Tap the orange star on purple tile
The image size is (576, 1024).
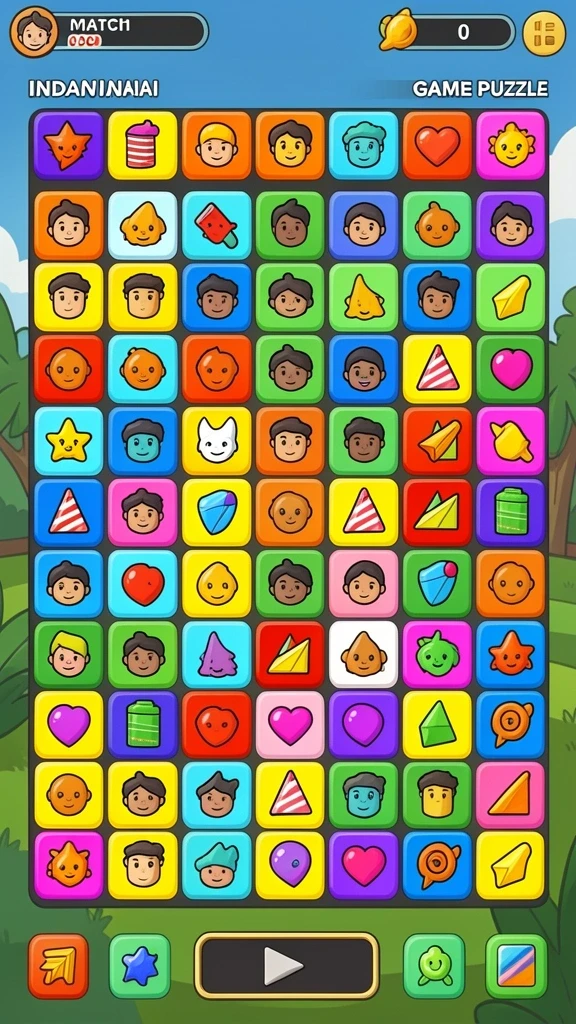click(69, 145)
